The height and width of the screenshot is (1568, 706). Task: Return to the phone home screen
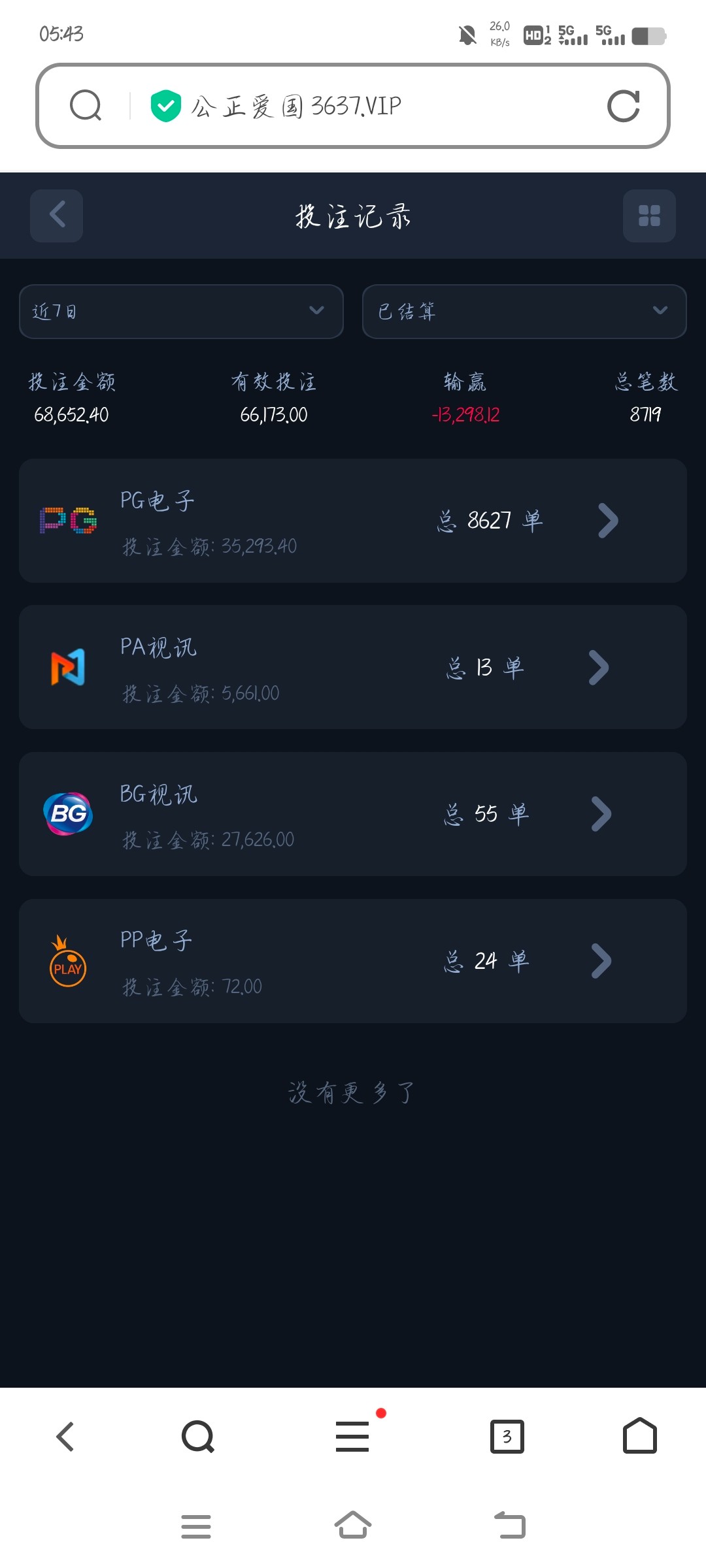pyautogui.click(x=353, y=1526)
